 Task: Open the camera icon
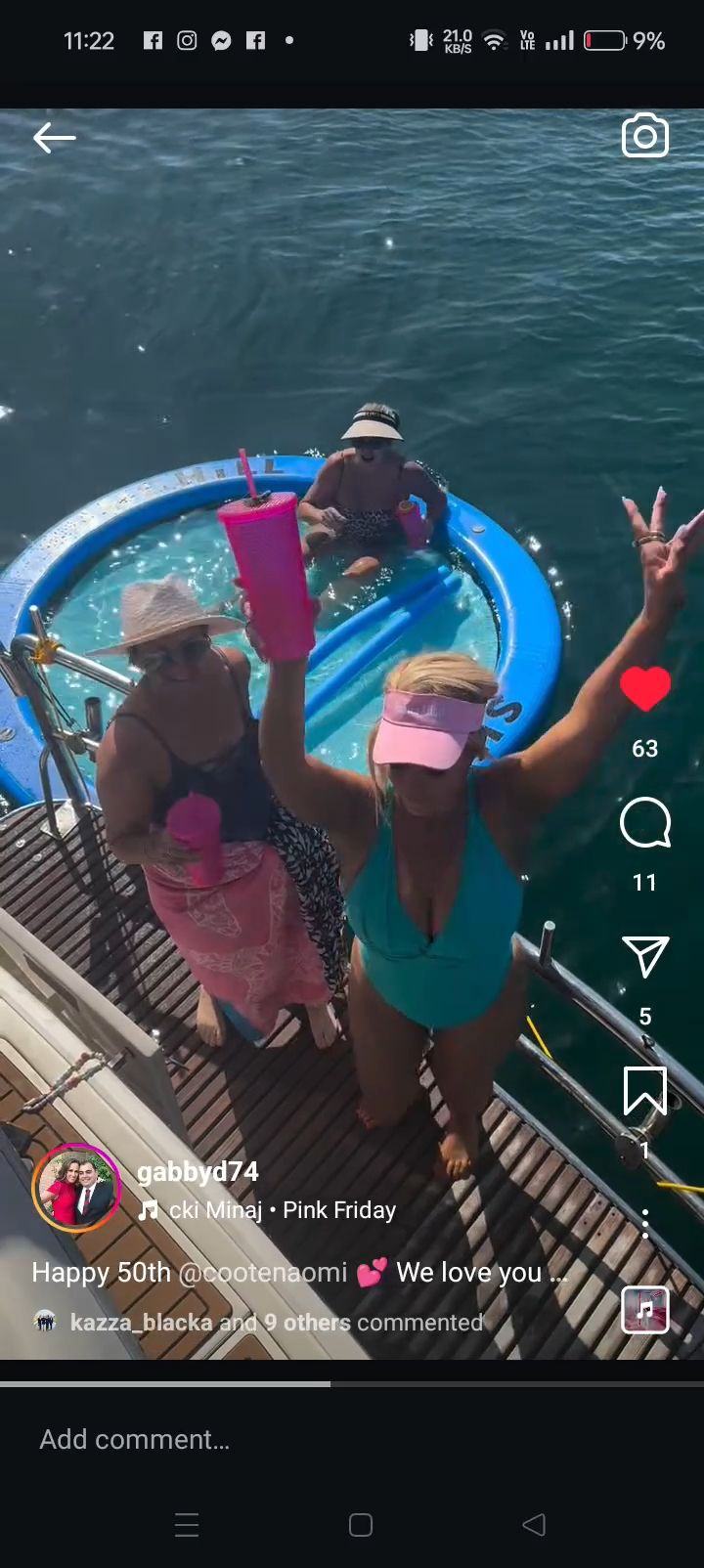645,137
